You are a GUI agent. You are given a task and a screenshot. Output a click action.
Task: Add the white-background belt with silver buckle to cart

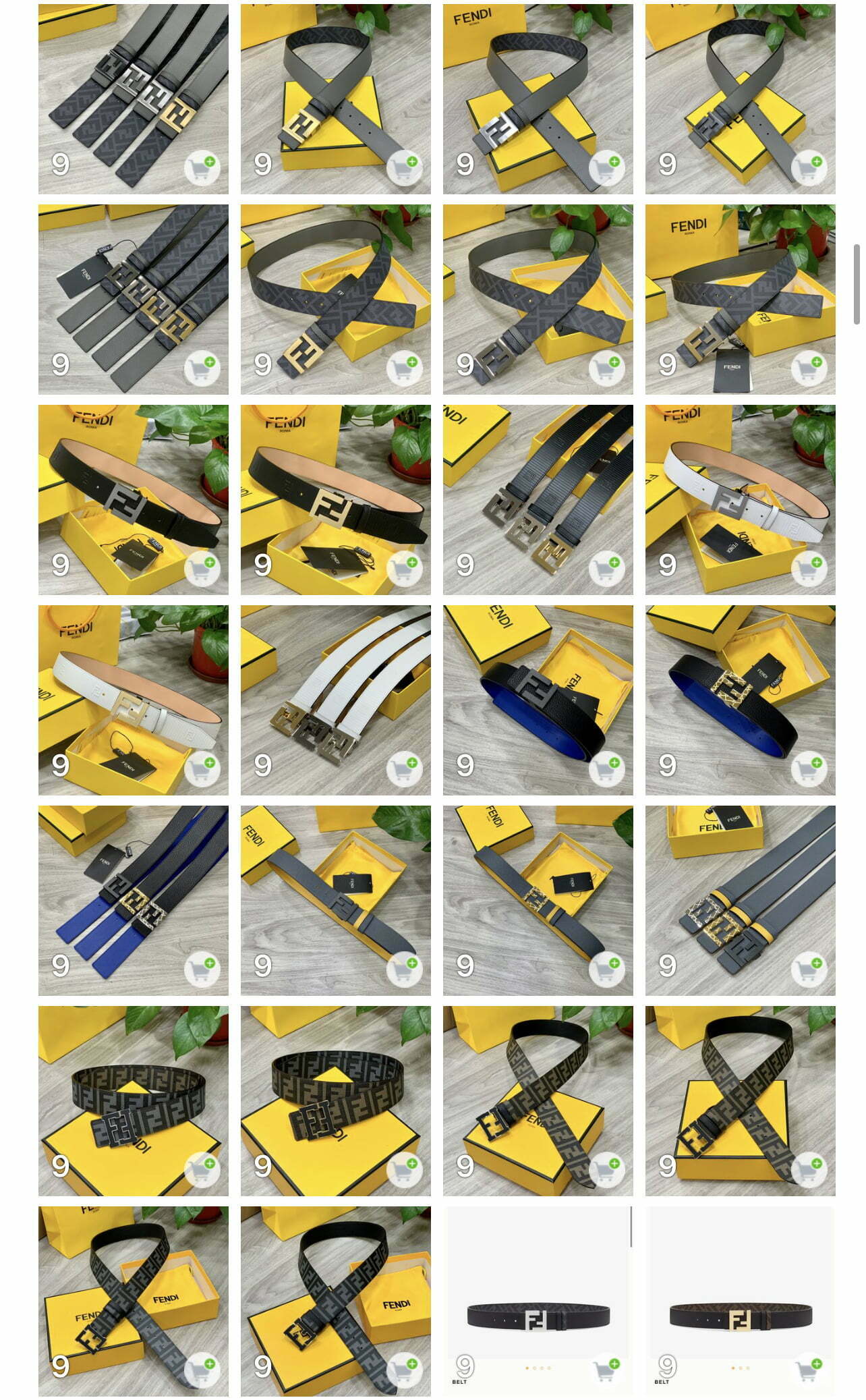(x=607, y=1370)
